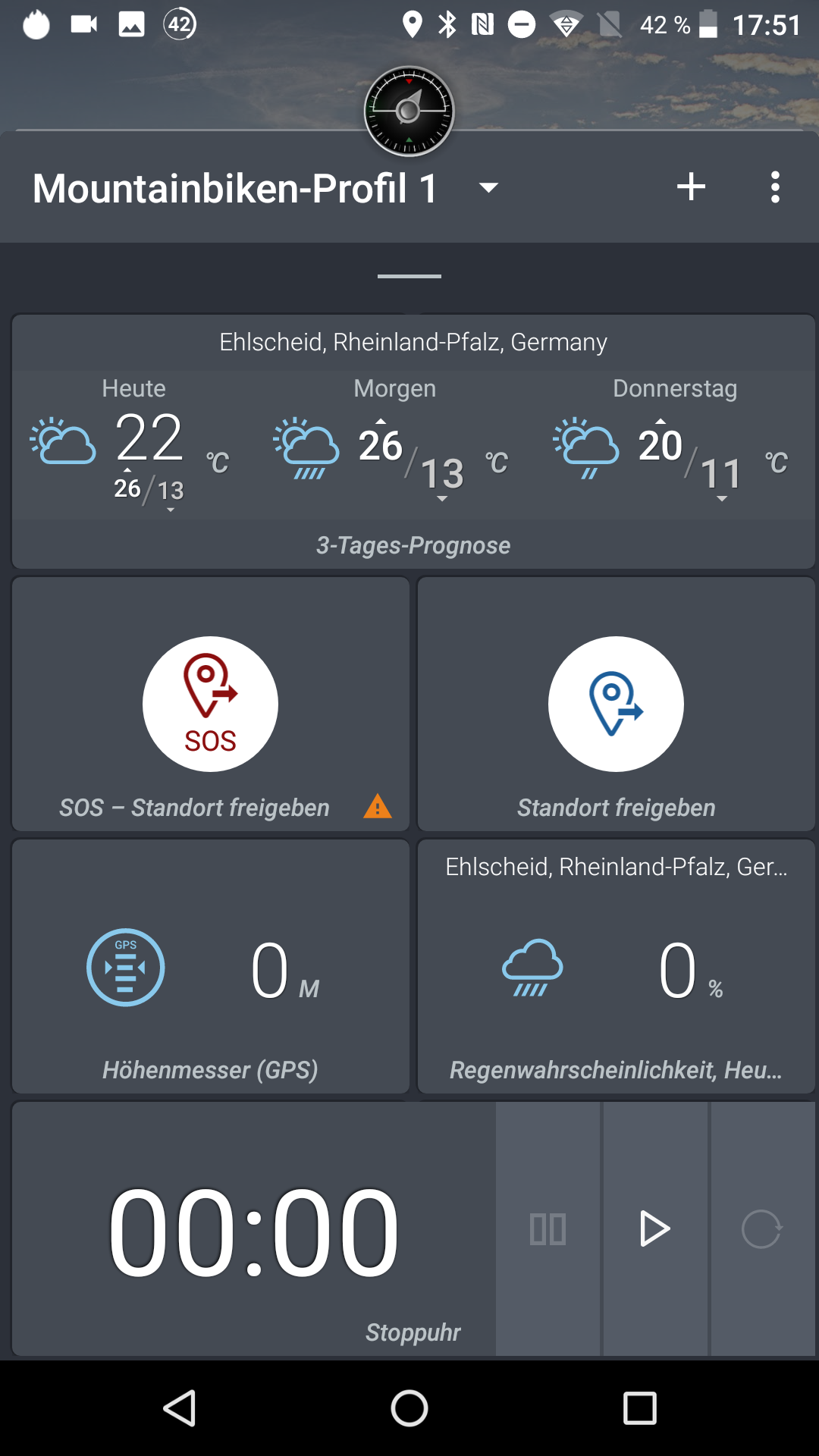This screenshot has width=819, height=1456.
Task: Open the three-dot overflow menu
Action: point(774,187)
